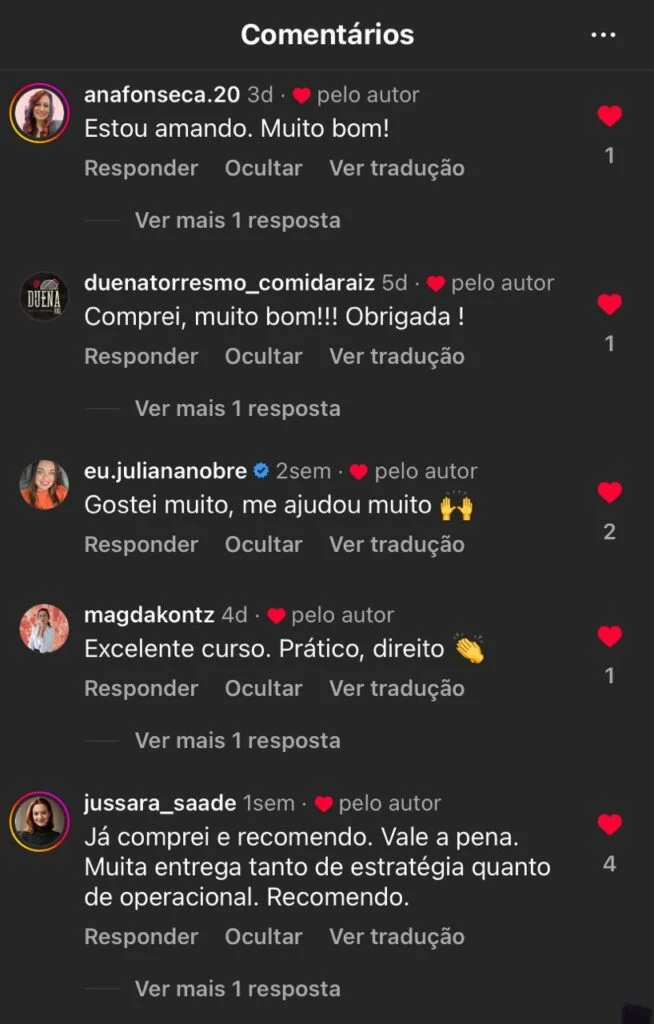Reply to jussara_saade's comment
This screenshot has height=1024, width=654.
(141, 936)
